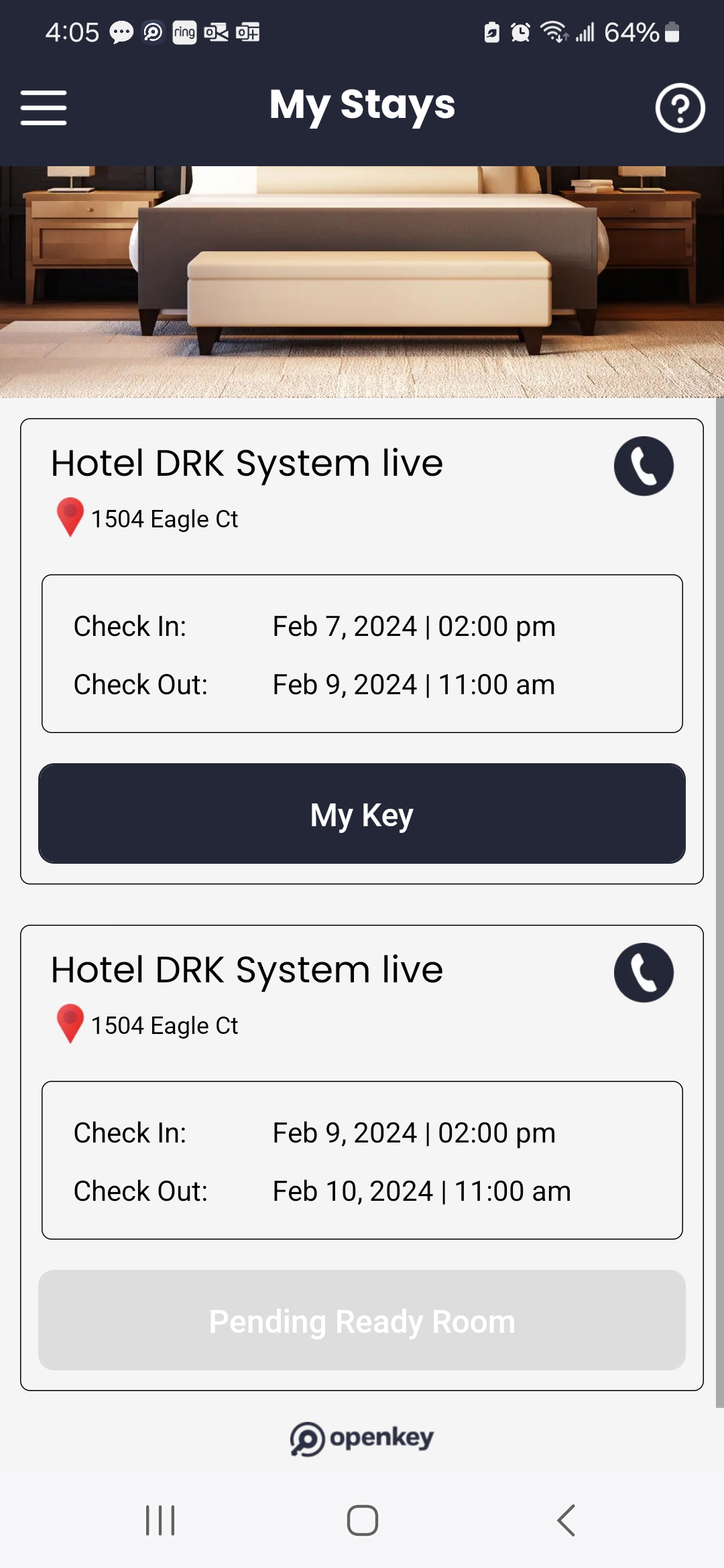Tap the OpenKey logo at the bottom
Screen dimensions: 724x1568
coord(362,1437)
